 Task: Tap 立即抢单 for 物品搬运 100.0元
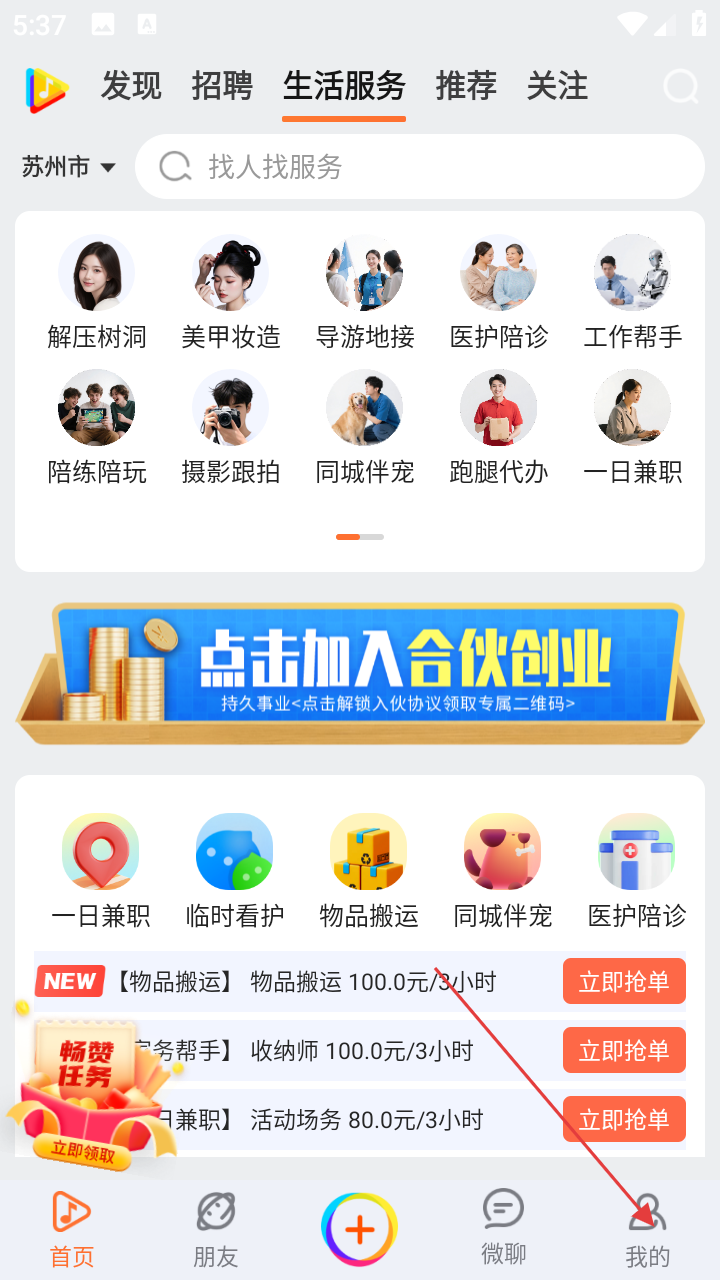pos(624,981)
